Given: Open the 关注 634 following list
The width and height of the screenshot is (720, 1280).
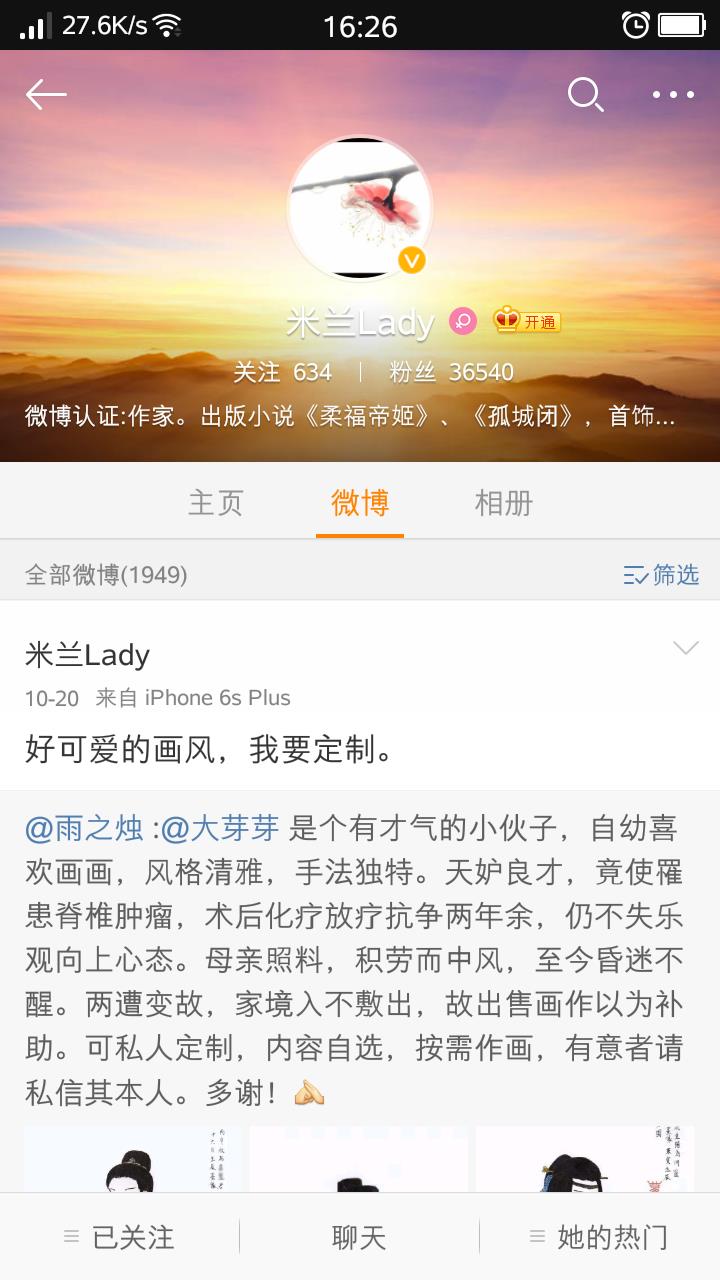Looking at the screenshot, I should click(282, 372).
